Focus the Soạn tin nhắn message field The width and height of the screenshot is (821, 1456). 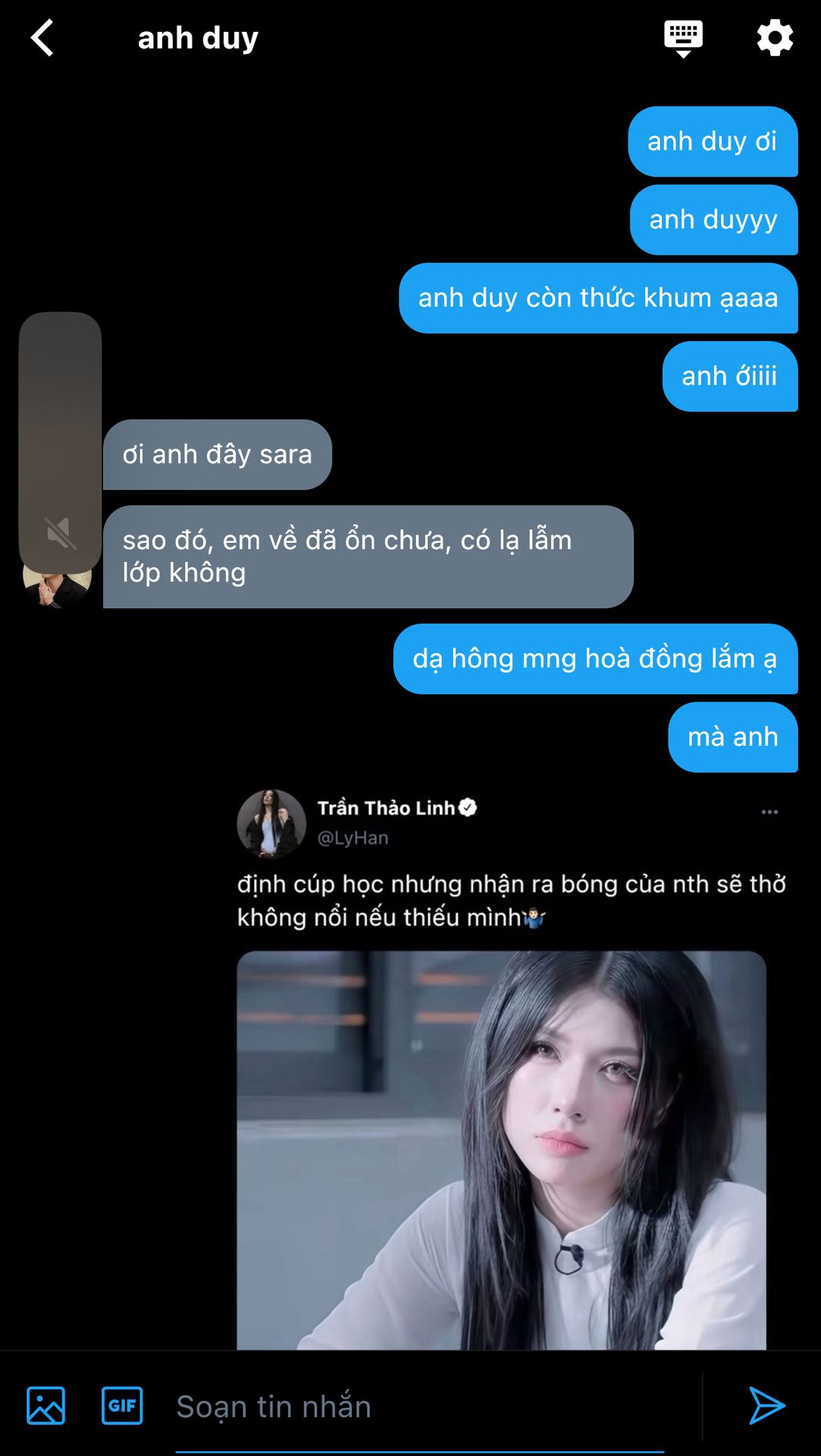point(419,1407)
